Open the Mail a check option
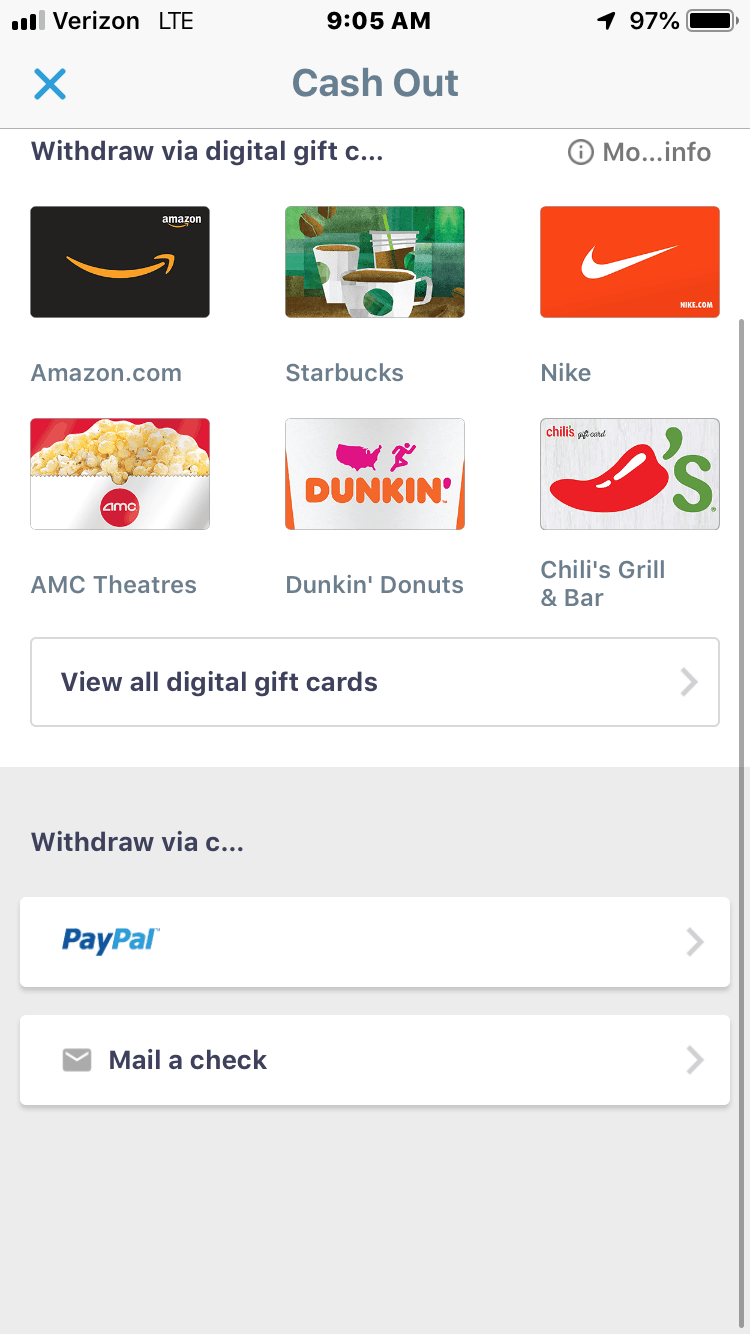Image resolution: width=750 pixels, height=1334 pixels. coord(375,1060)
